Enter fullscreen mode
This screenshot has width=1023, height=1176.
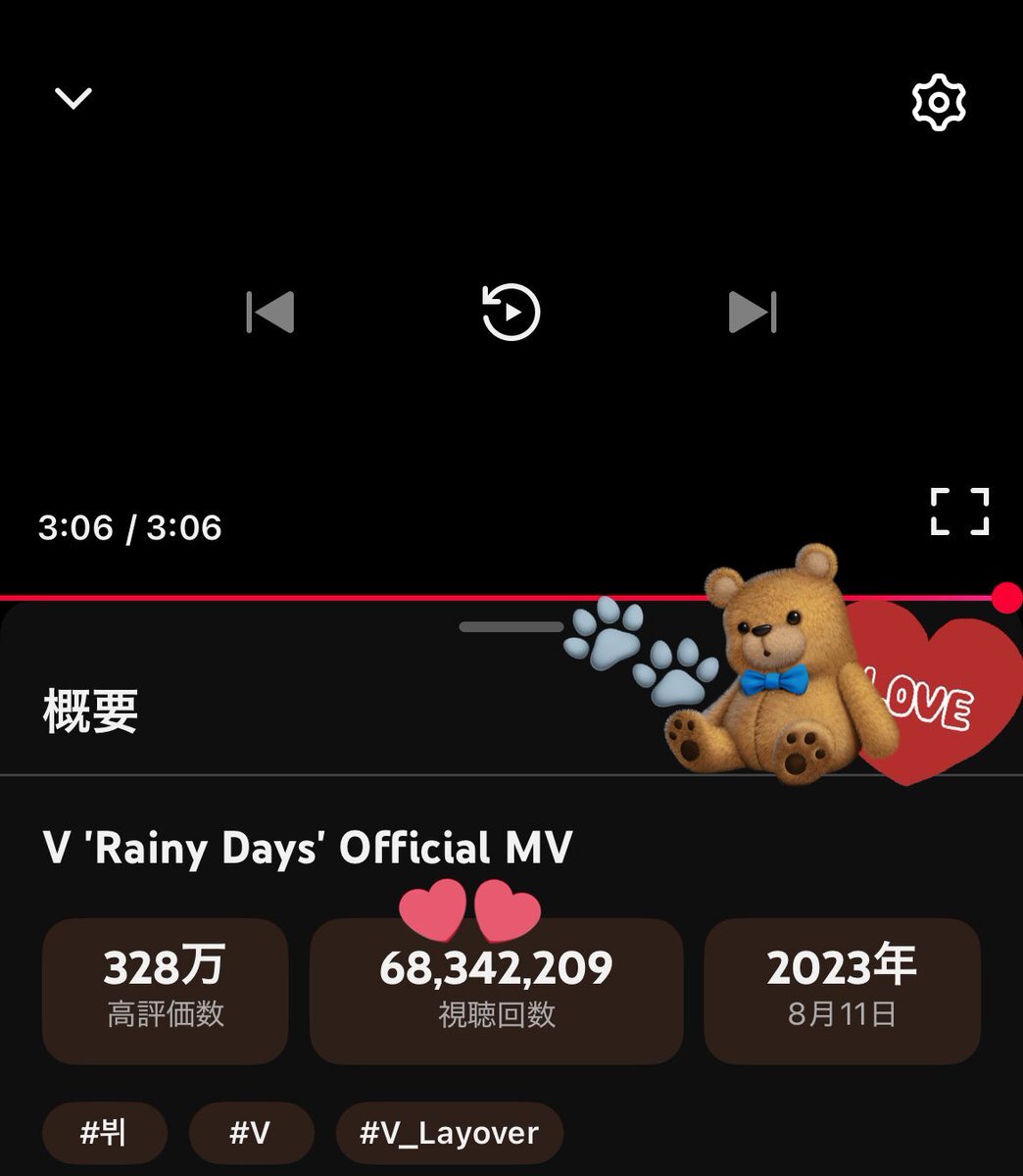tap(959, 511)
